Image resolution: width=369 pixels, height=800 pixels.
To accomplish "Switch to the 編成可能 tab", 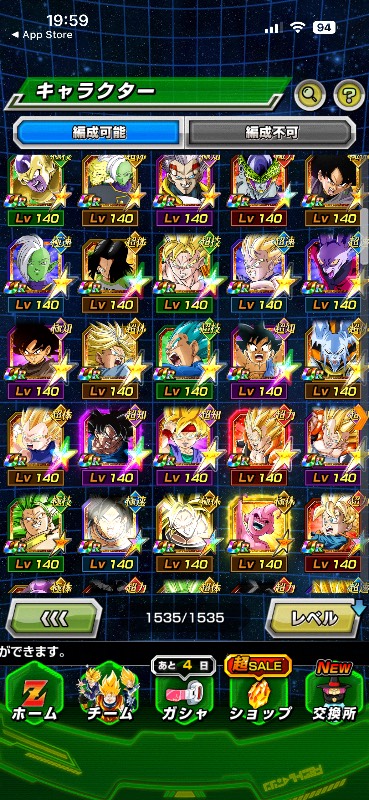I will click(x=99, y=133).
